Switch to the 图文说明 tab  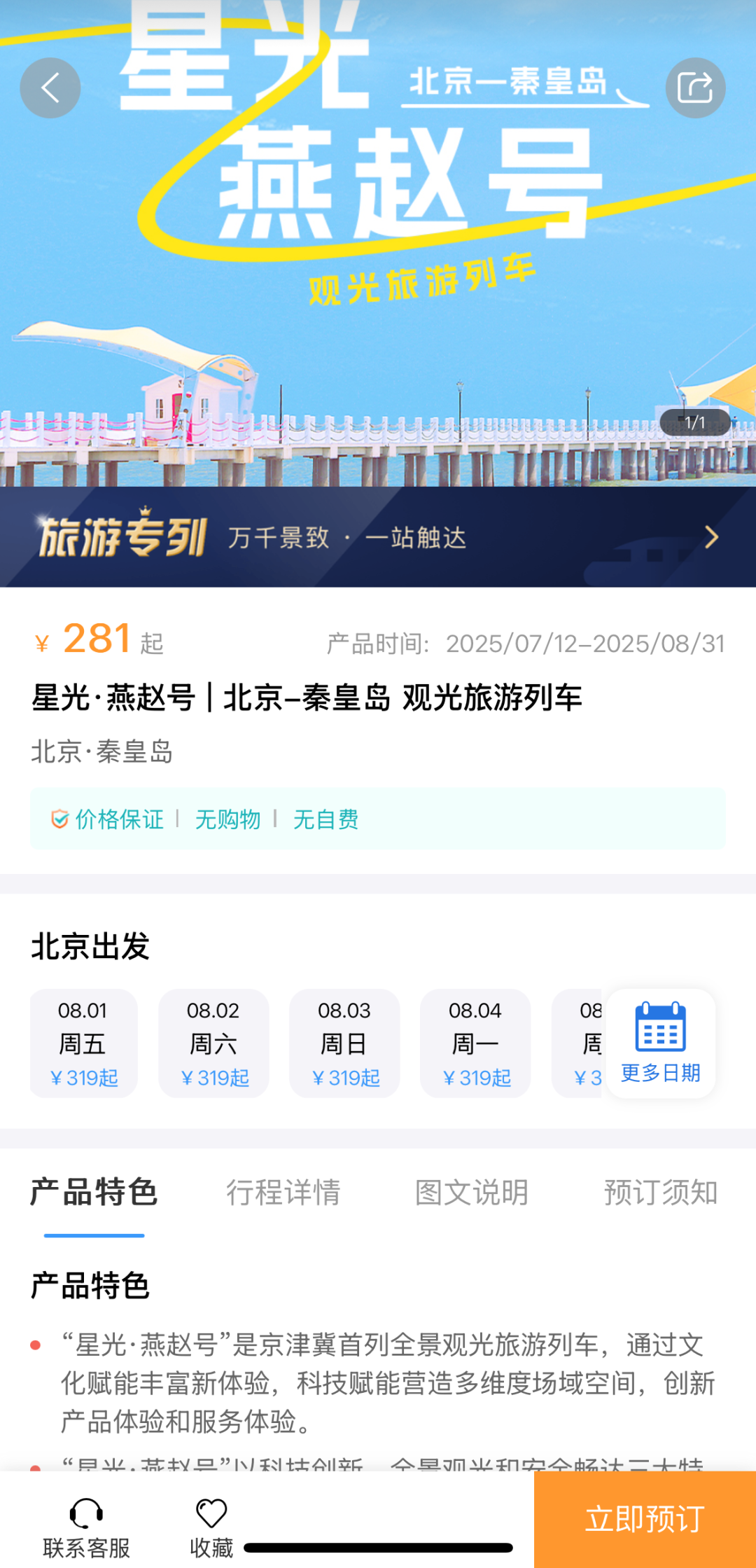click(472, 1192)
